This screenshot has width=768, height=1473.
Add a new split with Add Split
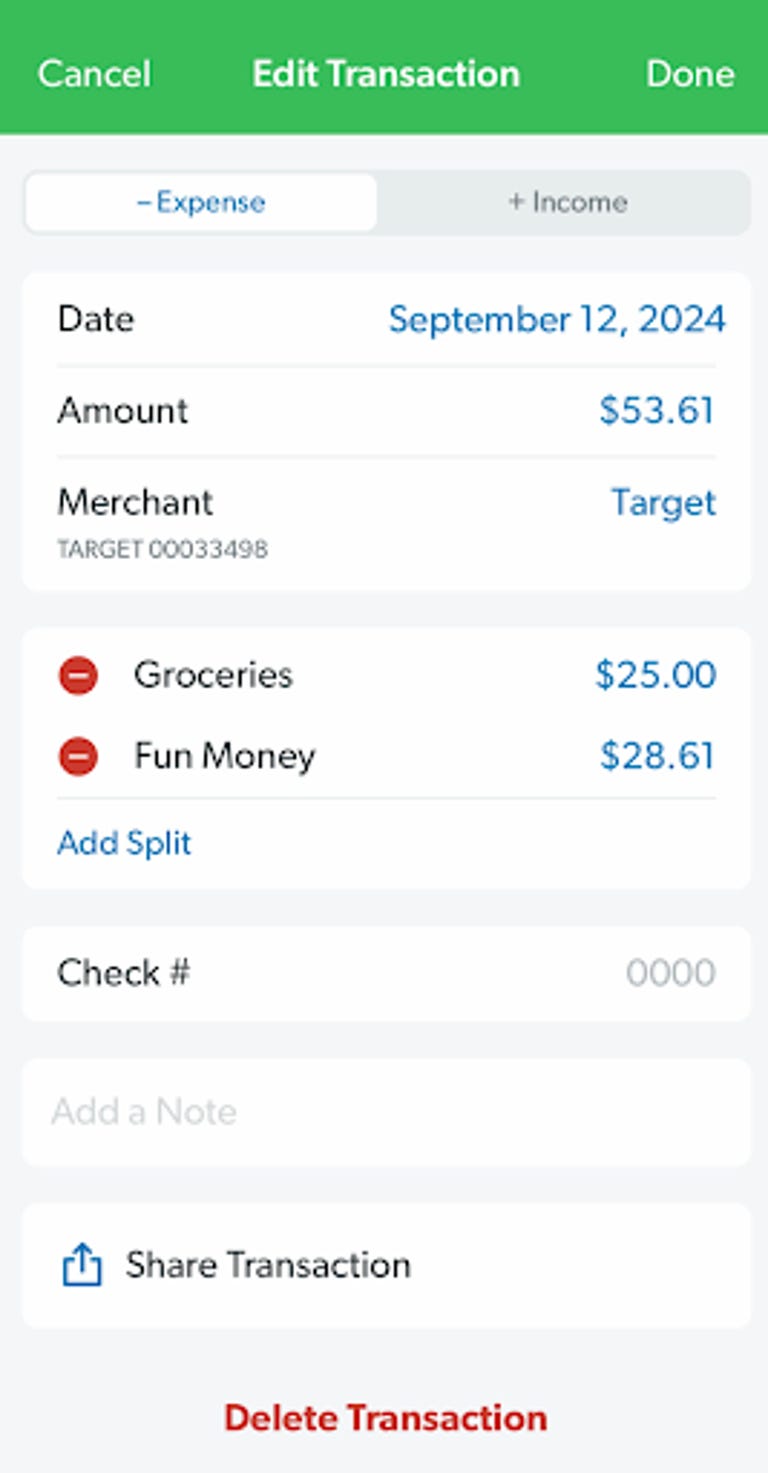123,843
